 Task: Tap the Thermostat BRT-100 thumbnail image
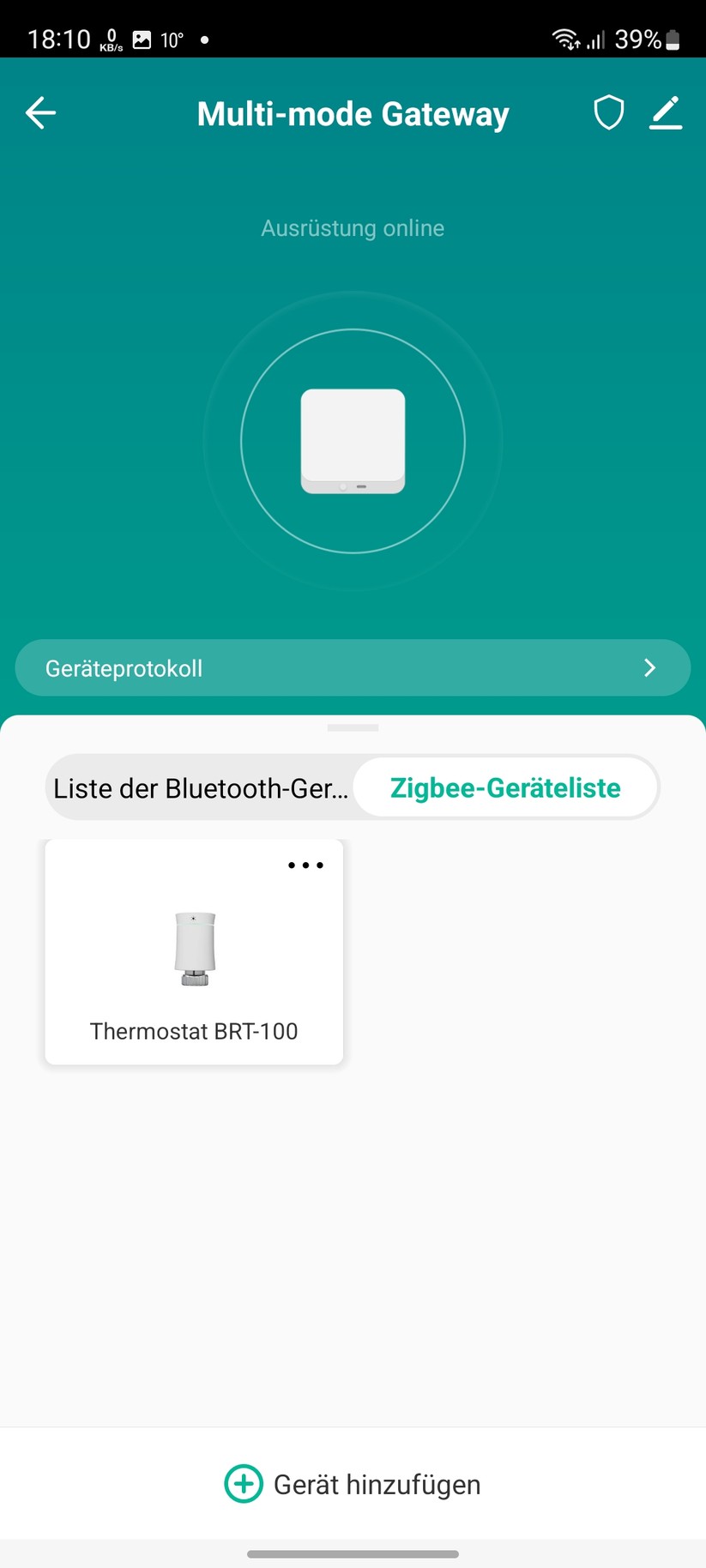coord(194,948)
